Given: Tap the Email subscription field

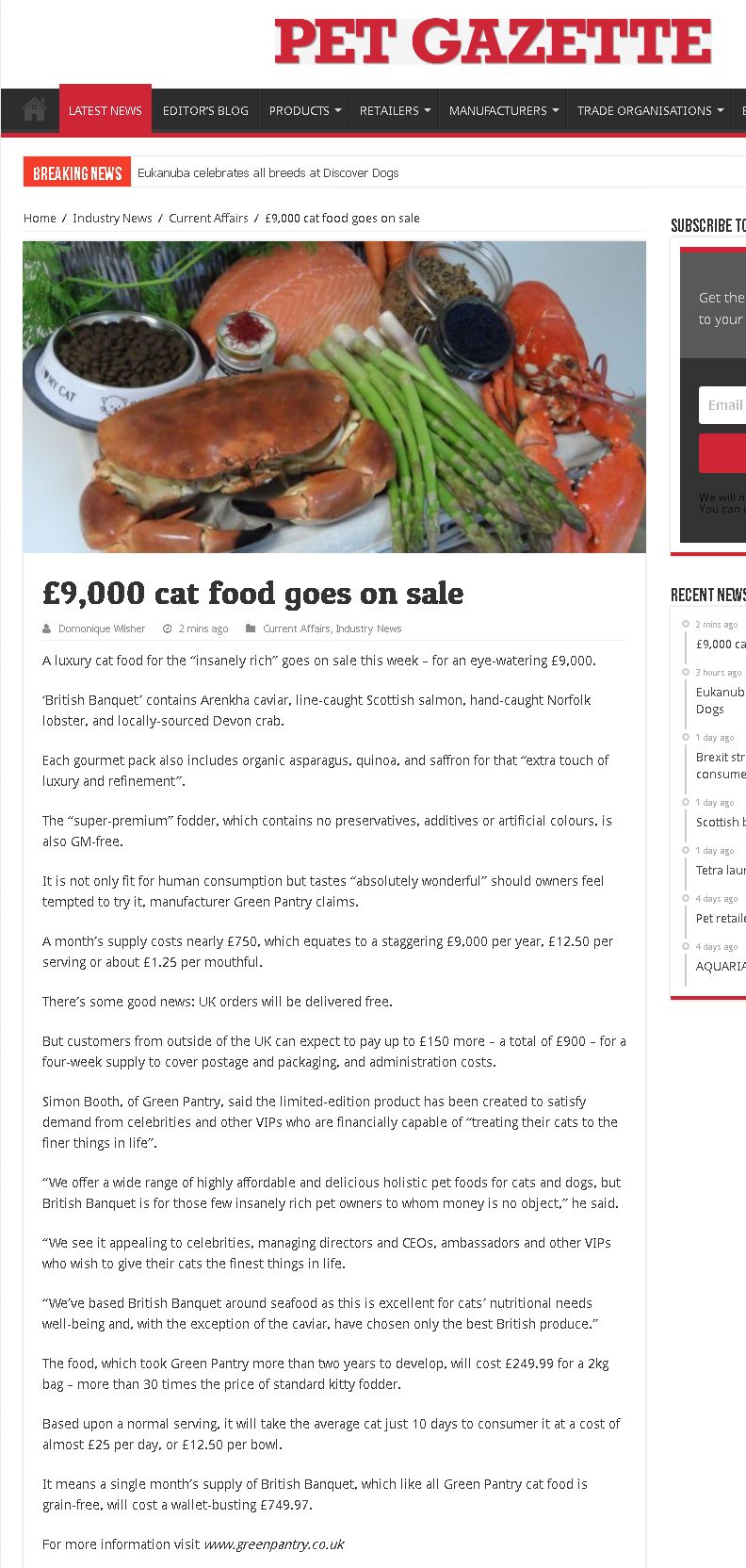Looking at the screenshot, I should pyautogui.click(x=722, y=405).
